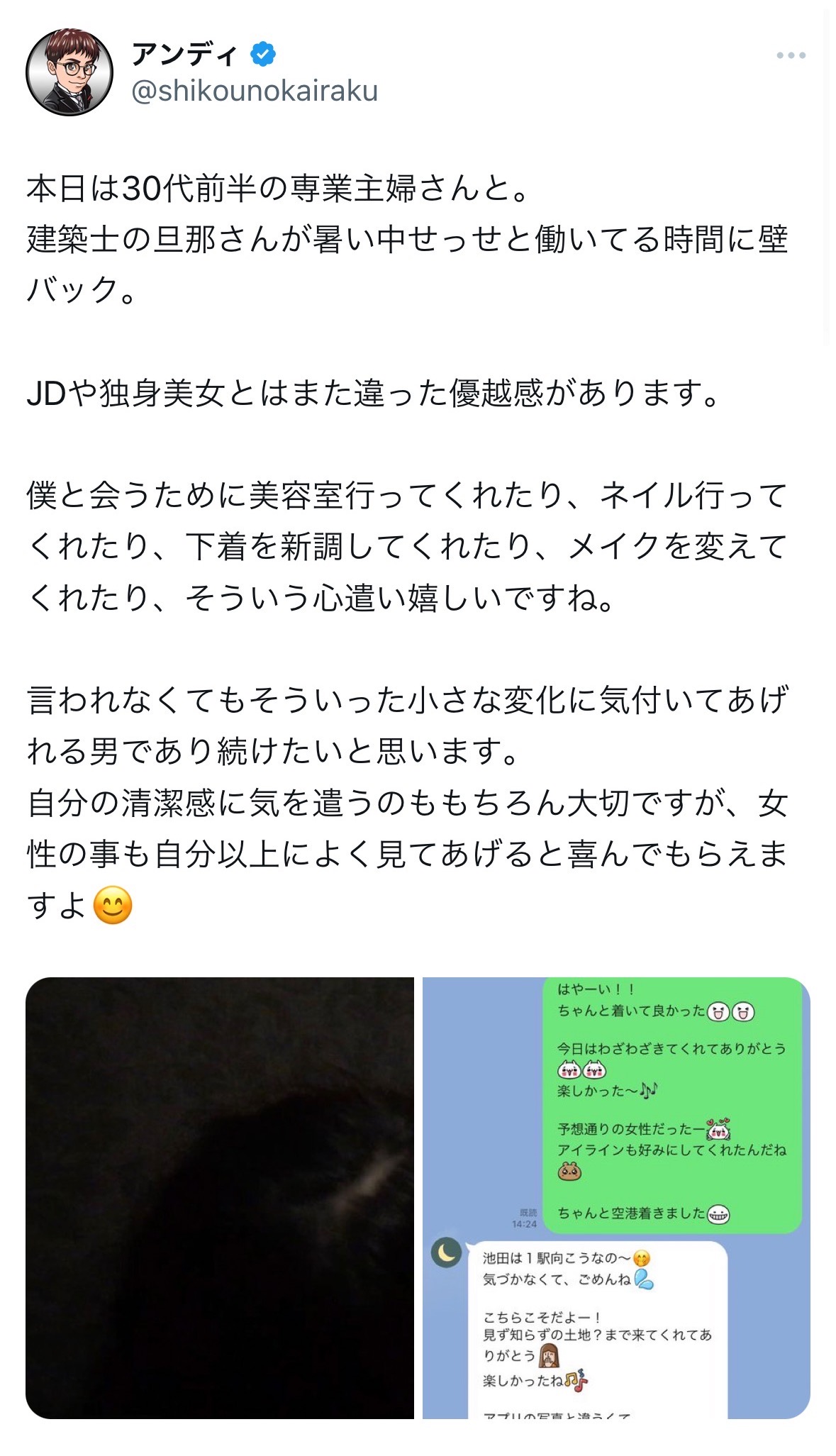The width and height of the screenshot is (836, 1456).
Task: Open アンディ's profile picture
Action: point(69,72)
